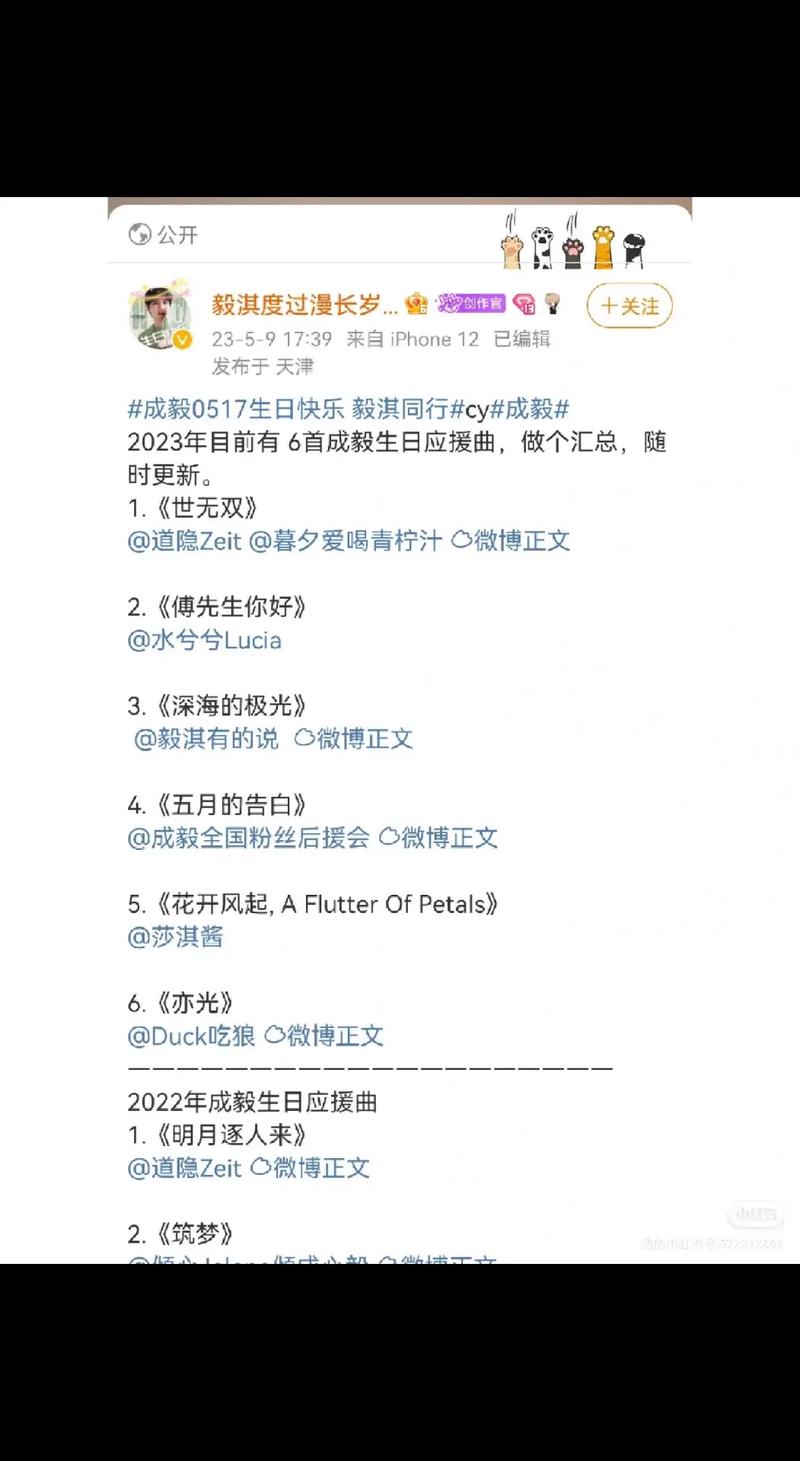Open the @水兮兮Lucia mention
Viewport: 800px width, 1461px height.
click(x=204, y=640)
